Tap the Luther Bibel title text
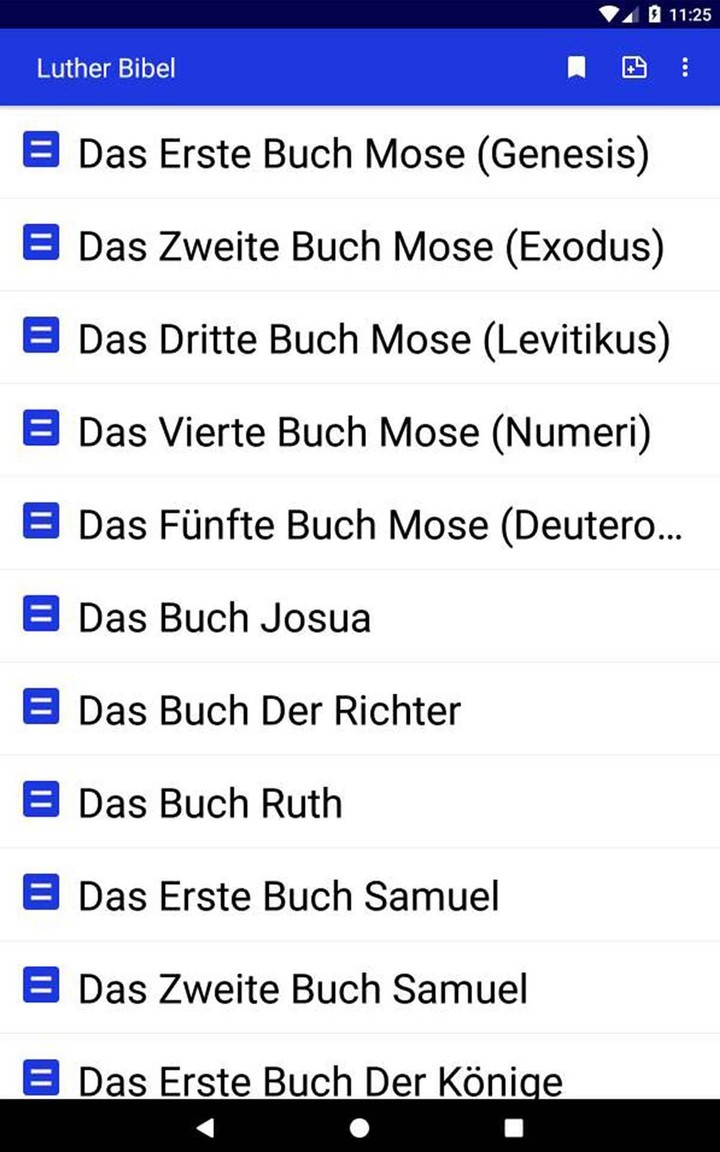Image resolution: width=720 pixels, height=1152 pixels. coord(106,68)
